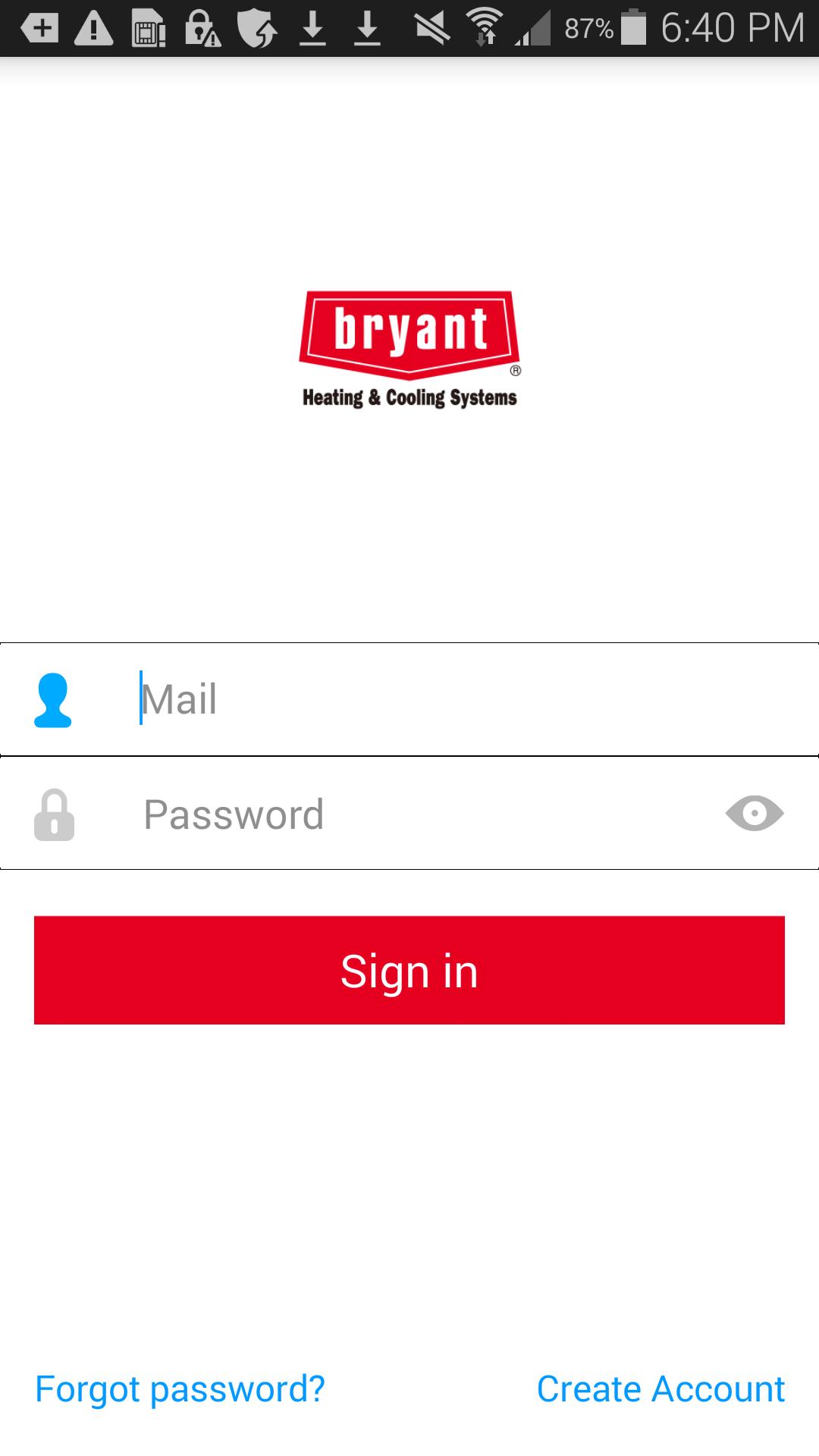Select Create Account

661,1388
